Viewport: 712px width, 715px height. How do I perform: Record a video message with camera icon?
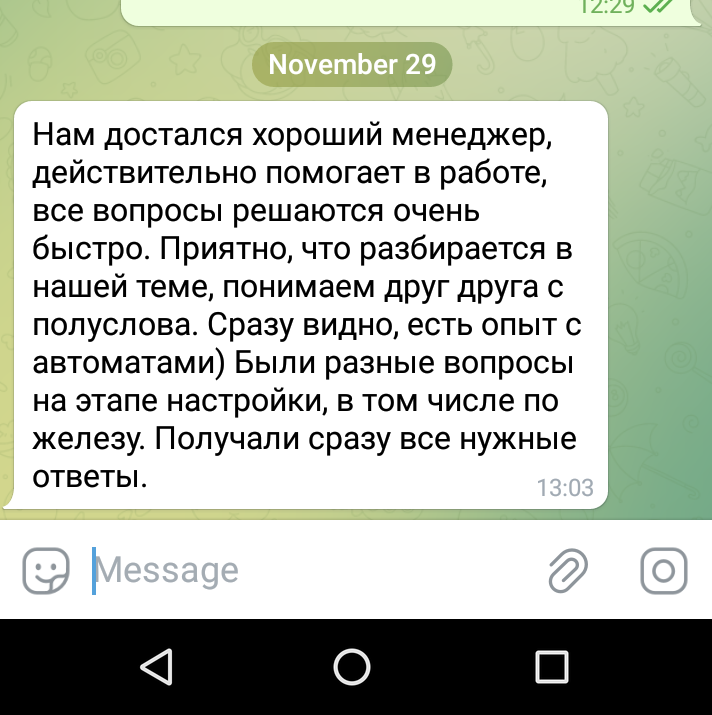pyautogui.click(x=663, y=571)
